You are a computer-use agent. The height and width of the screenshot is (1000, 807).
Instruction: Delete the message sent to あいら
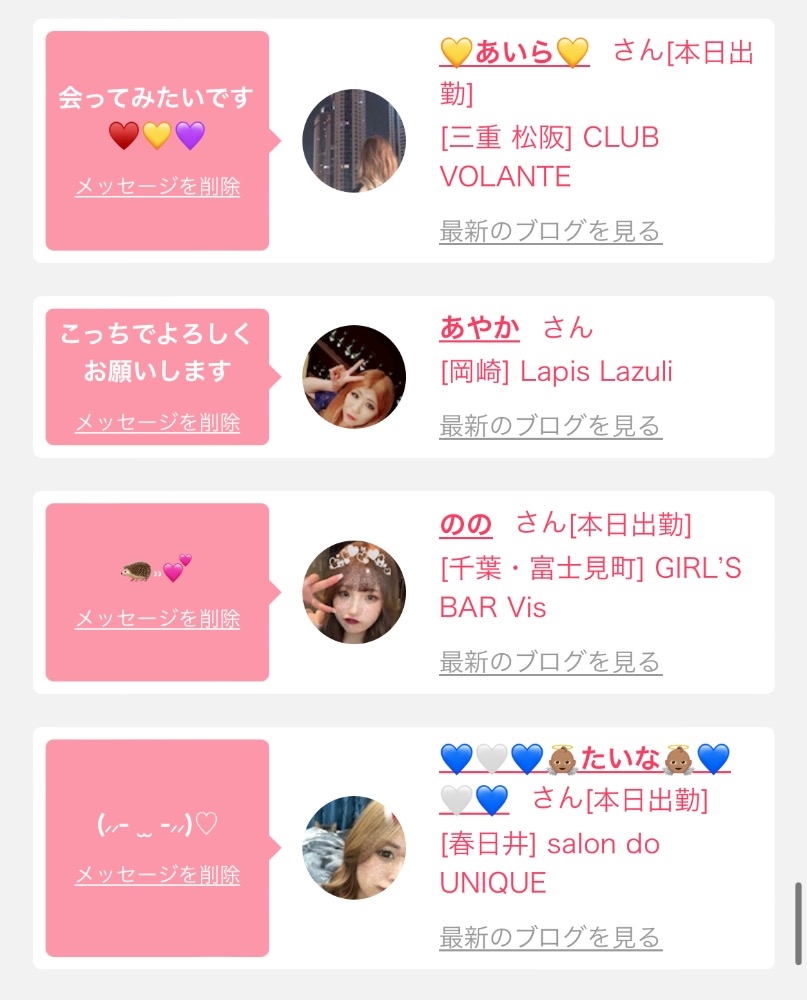tap(158, 186)
